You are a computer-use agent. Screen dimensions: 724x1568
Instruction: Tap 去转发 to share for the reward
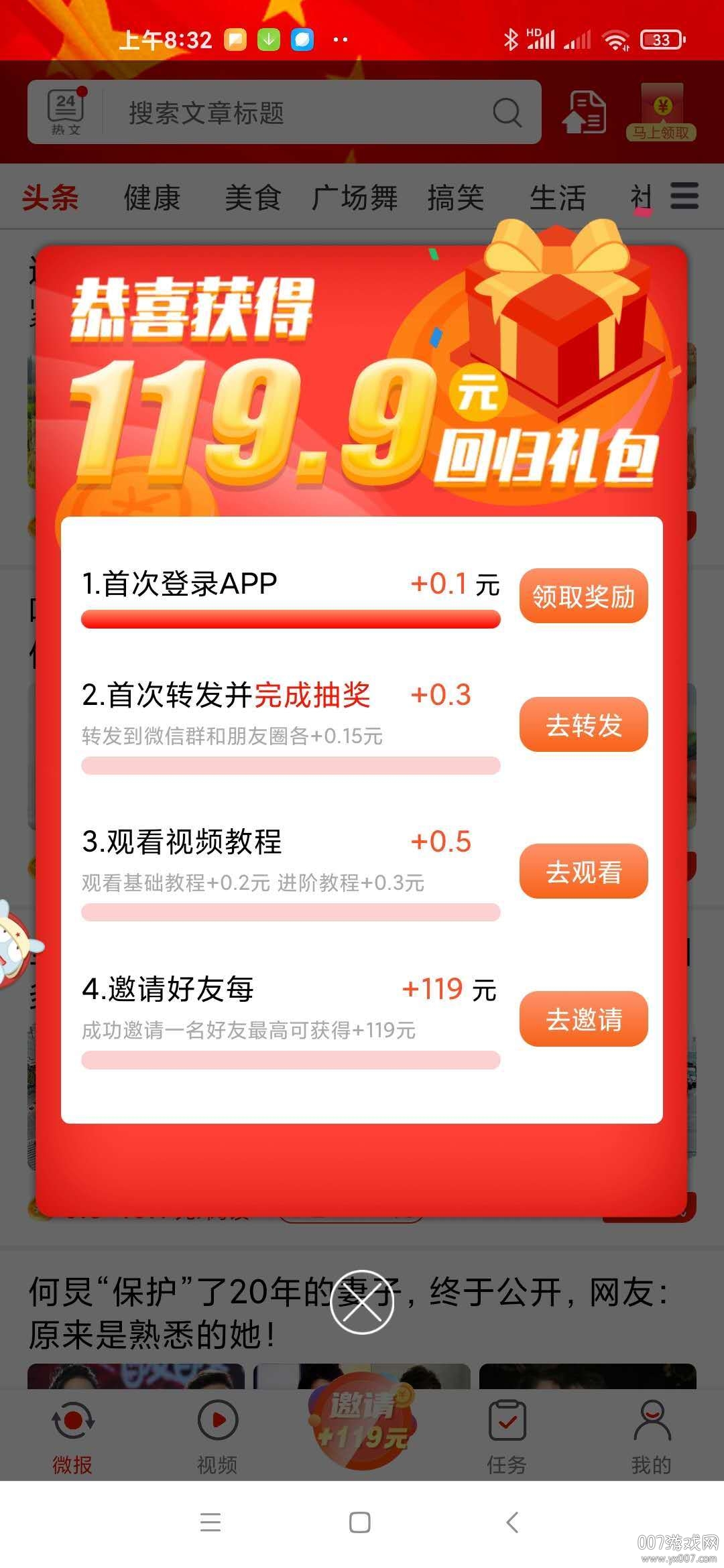click(x=583, y=724)
